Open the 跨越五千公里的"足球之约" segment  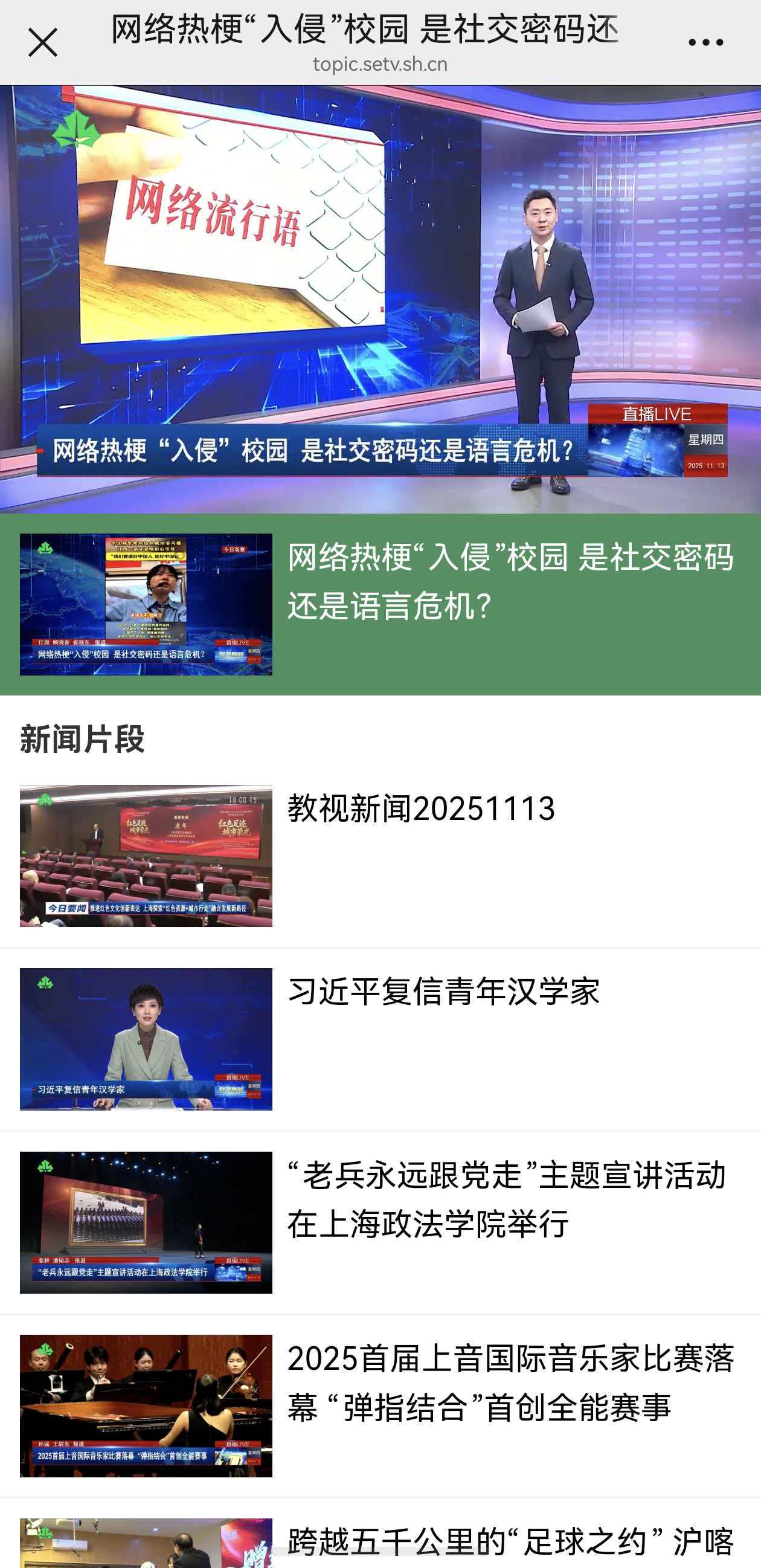tap(380, 1534)
